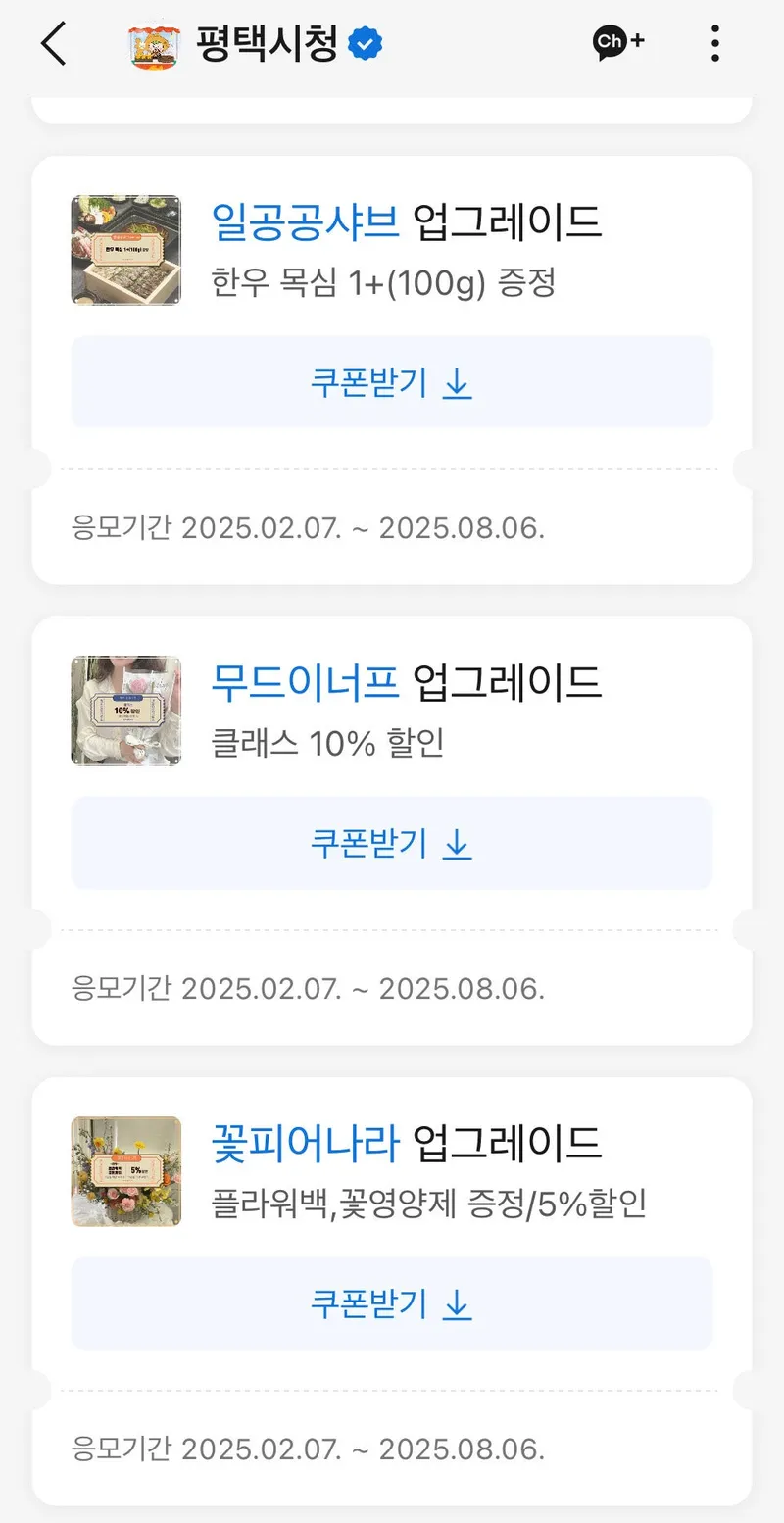
Task: View the 일공공샤브 coupon thumbnail image
Action: click(126, 250)
